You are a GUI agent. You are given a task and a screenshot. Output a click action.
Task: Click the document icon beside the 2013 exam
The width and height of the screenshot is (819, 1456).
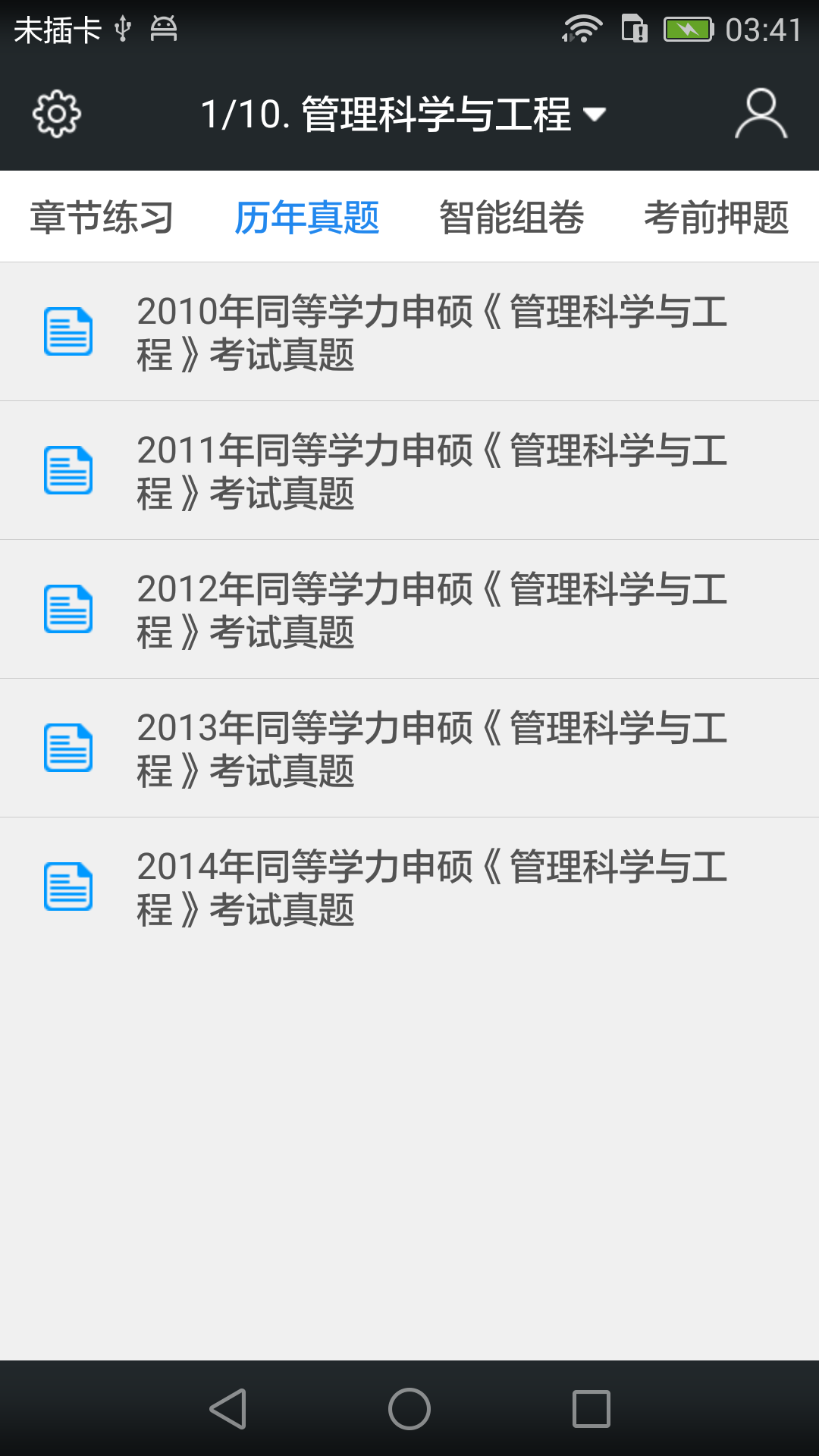tap(69, 746)
